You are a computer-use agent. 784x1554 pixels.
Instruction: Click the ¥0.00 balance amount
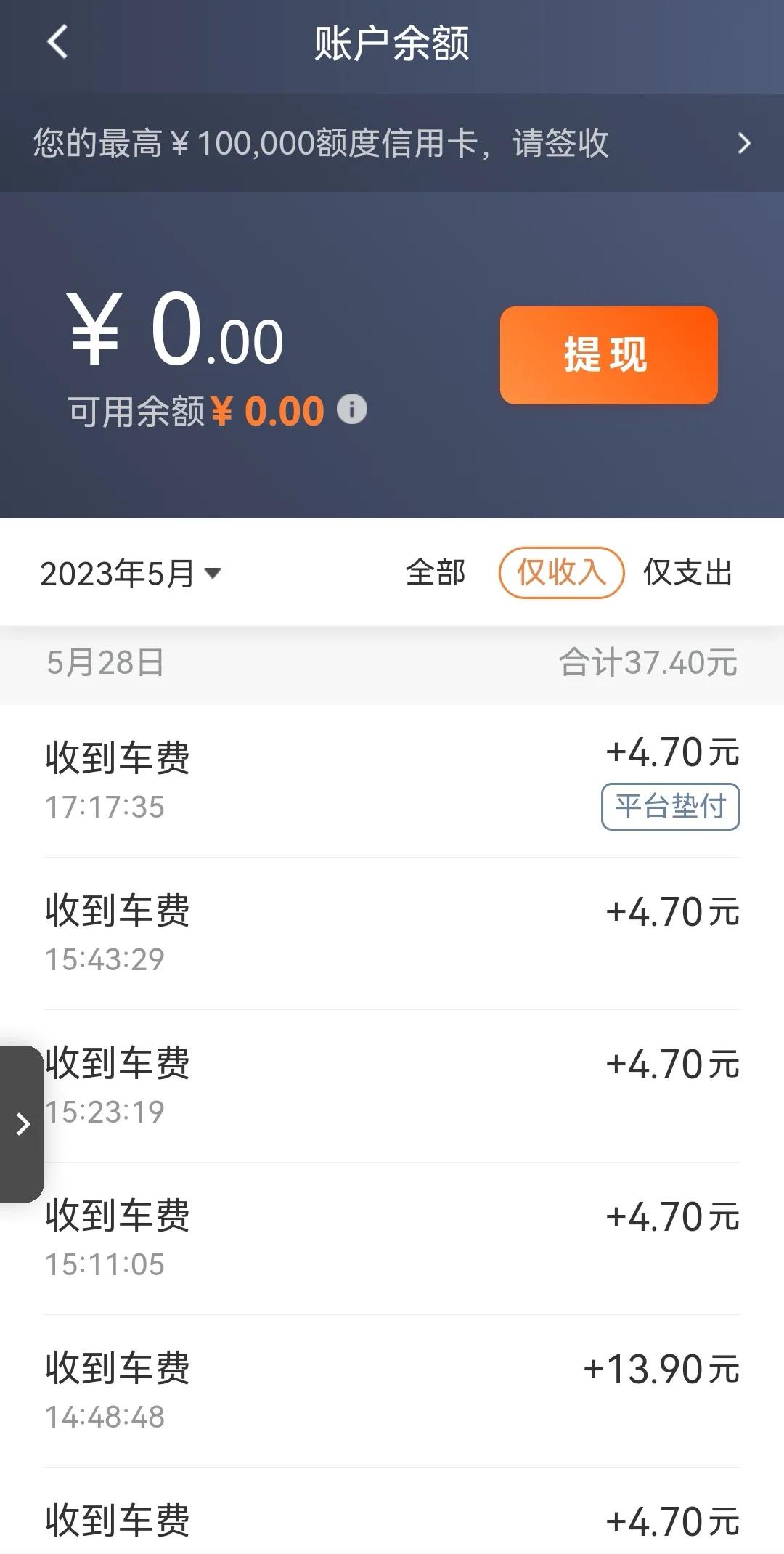174,335
